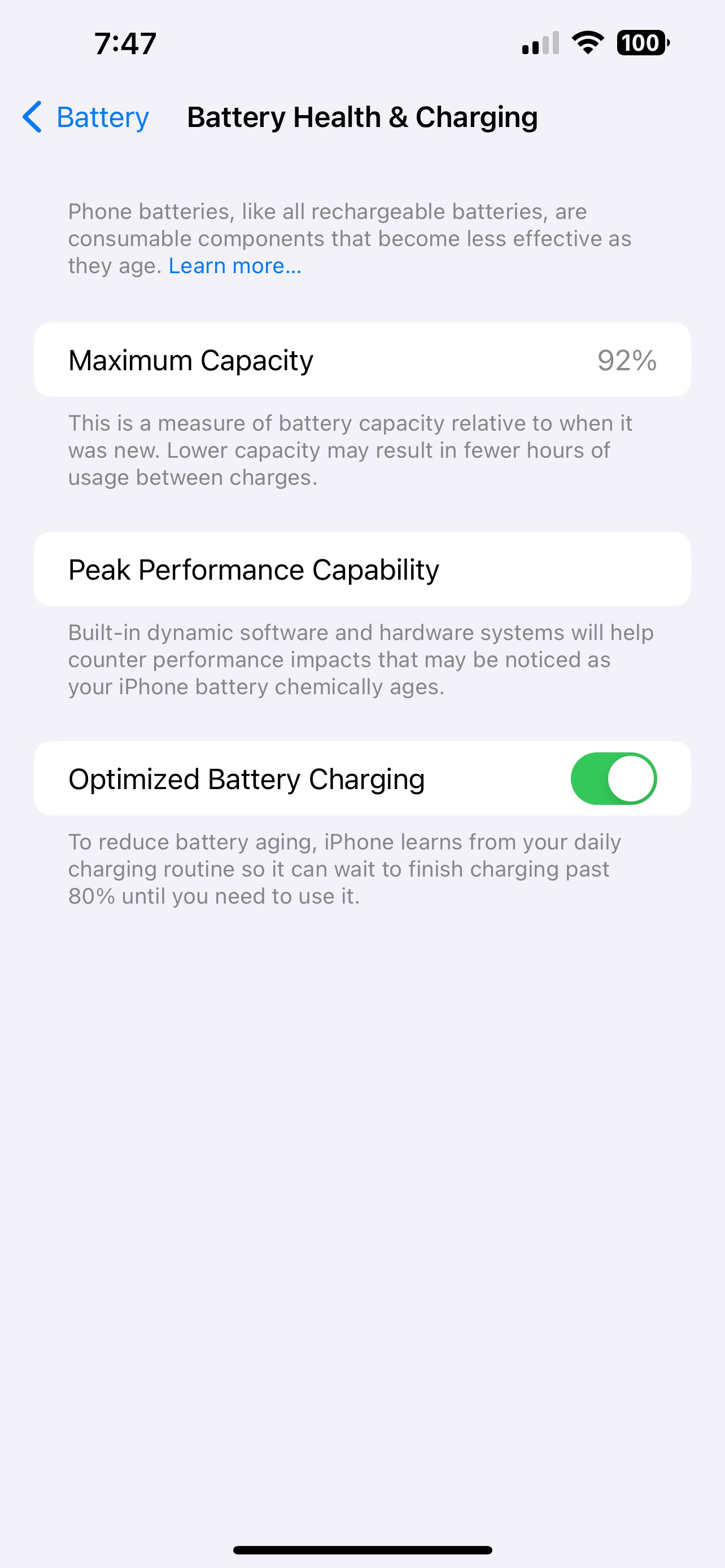Tap Battery in the top navigation
The image size is (725, 1568).
pos(102,117)
